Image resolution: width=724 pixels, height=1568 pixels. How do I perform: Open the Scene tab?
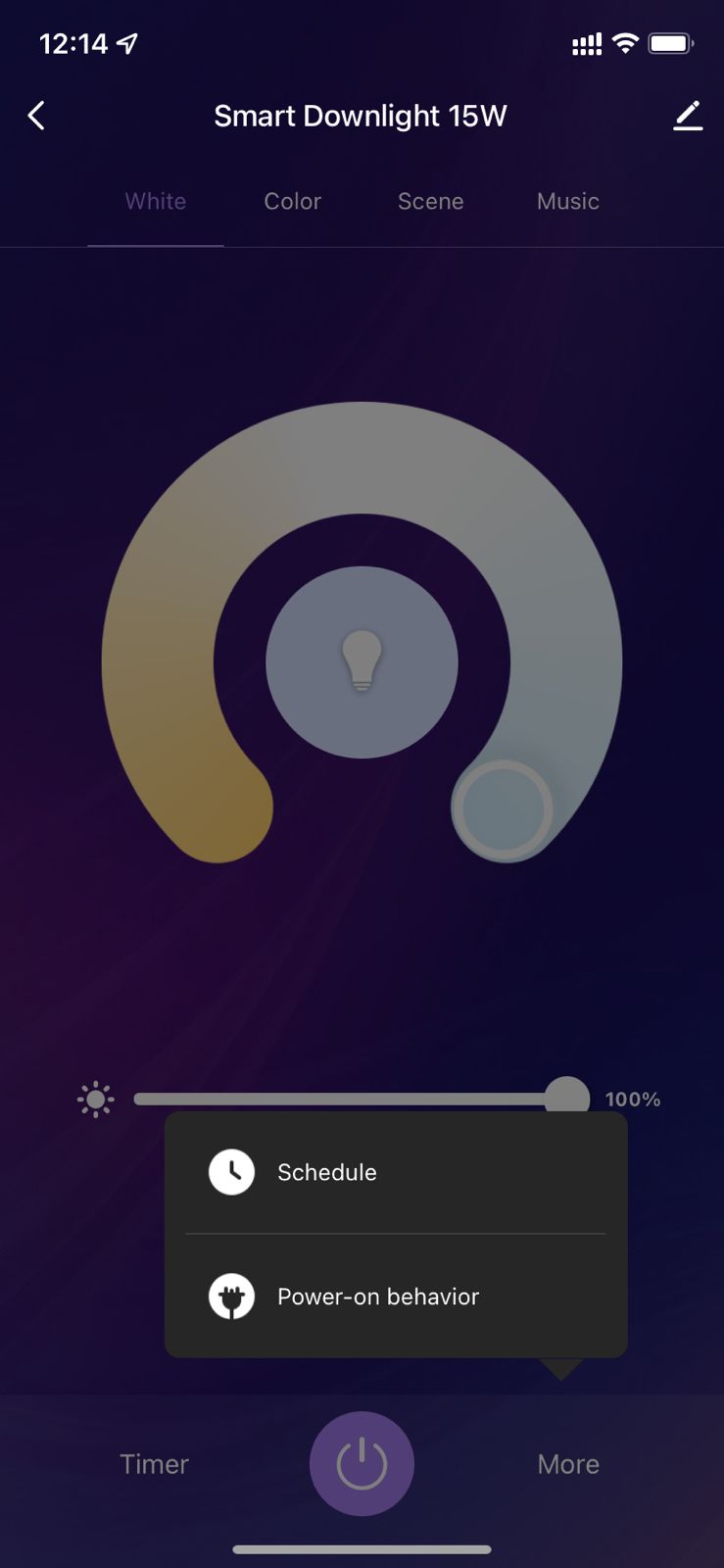pos(430,201)
